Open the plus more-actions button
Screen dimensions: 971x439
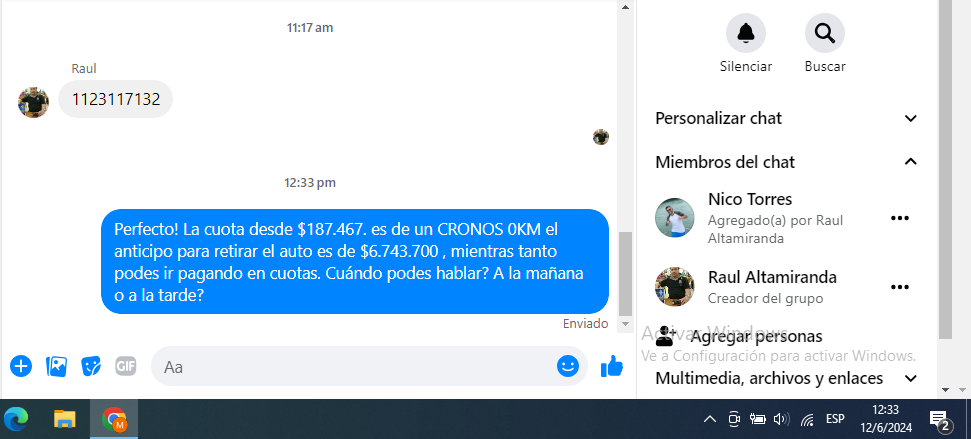tap(21, 366)
